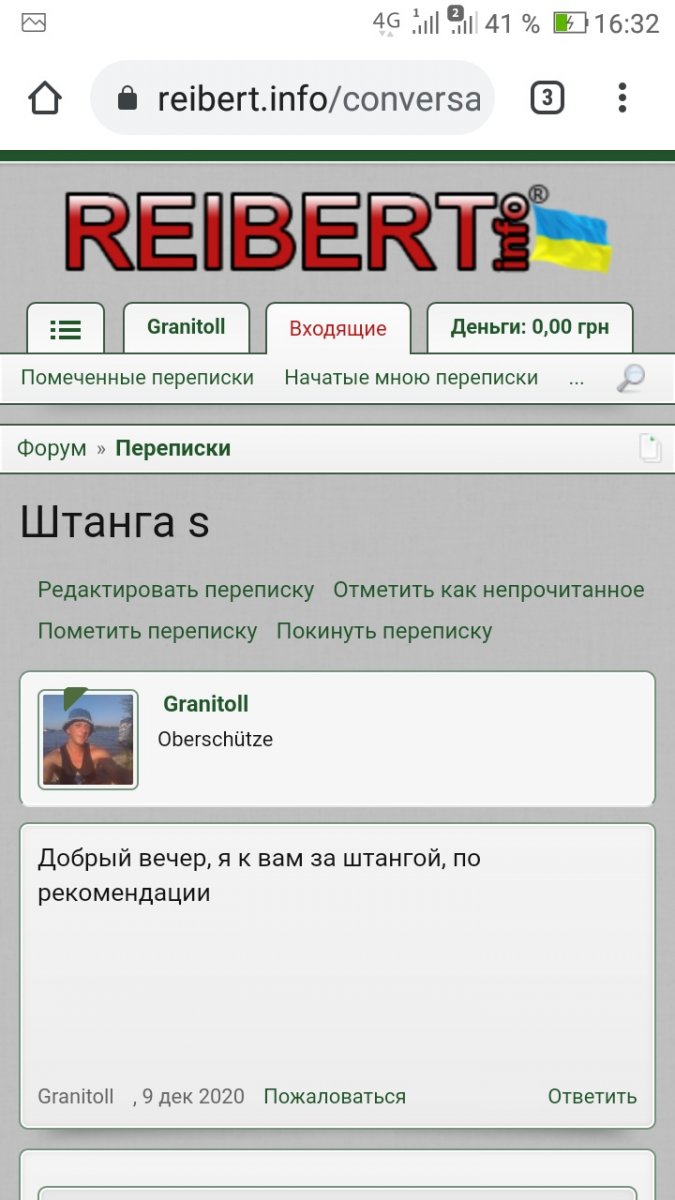Open the browser home page

45,98
